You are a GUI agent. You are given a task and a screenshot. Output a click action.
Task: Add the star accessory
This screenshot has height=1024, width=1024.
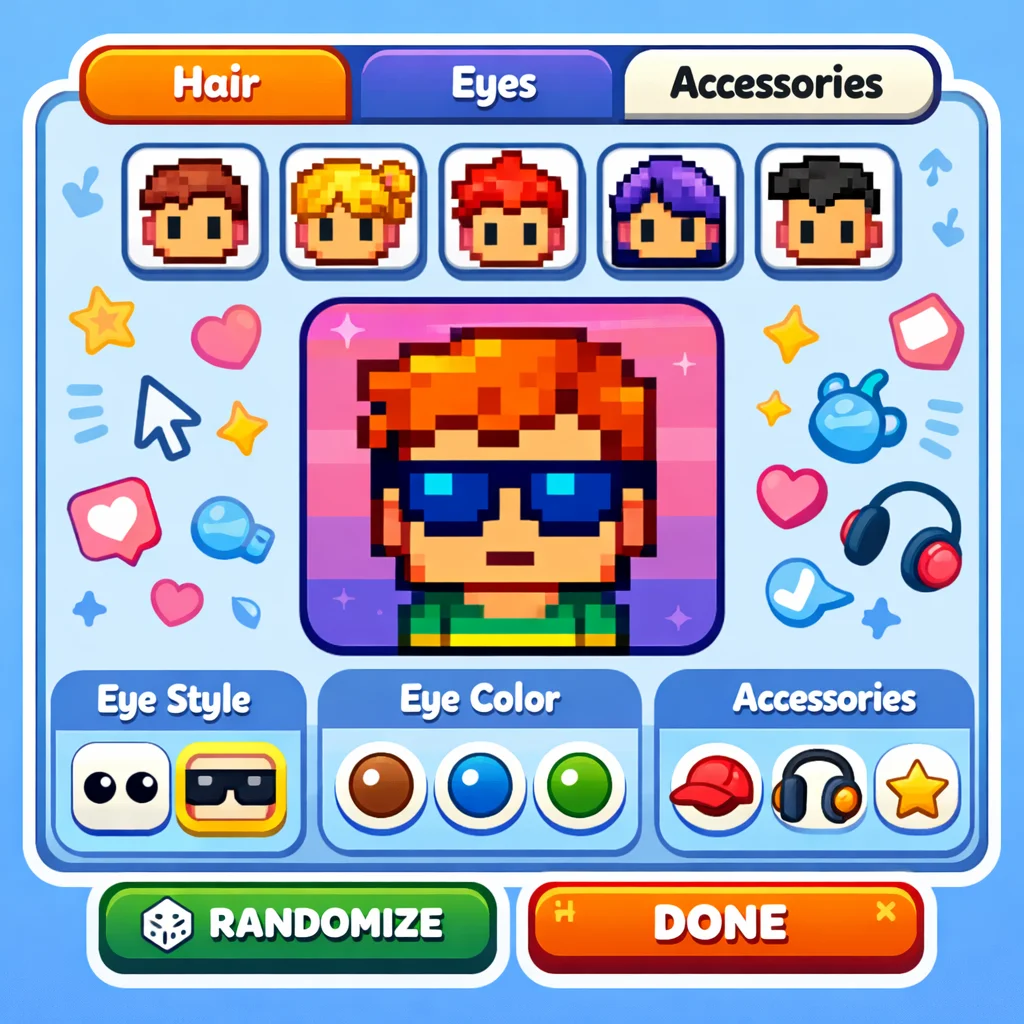[x=917, y=786]
